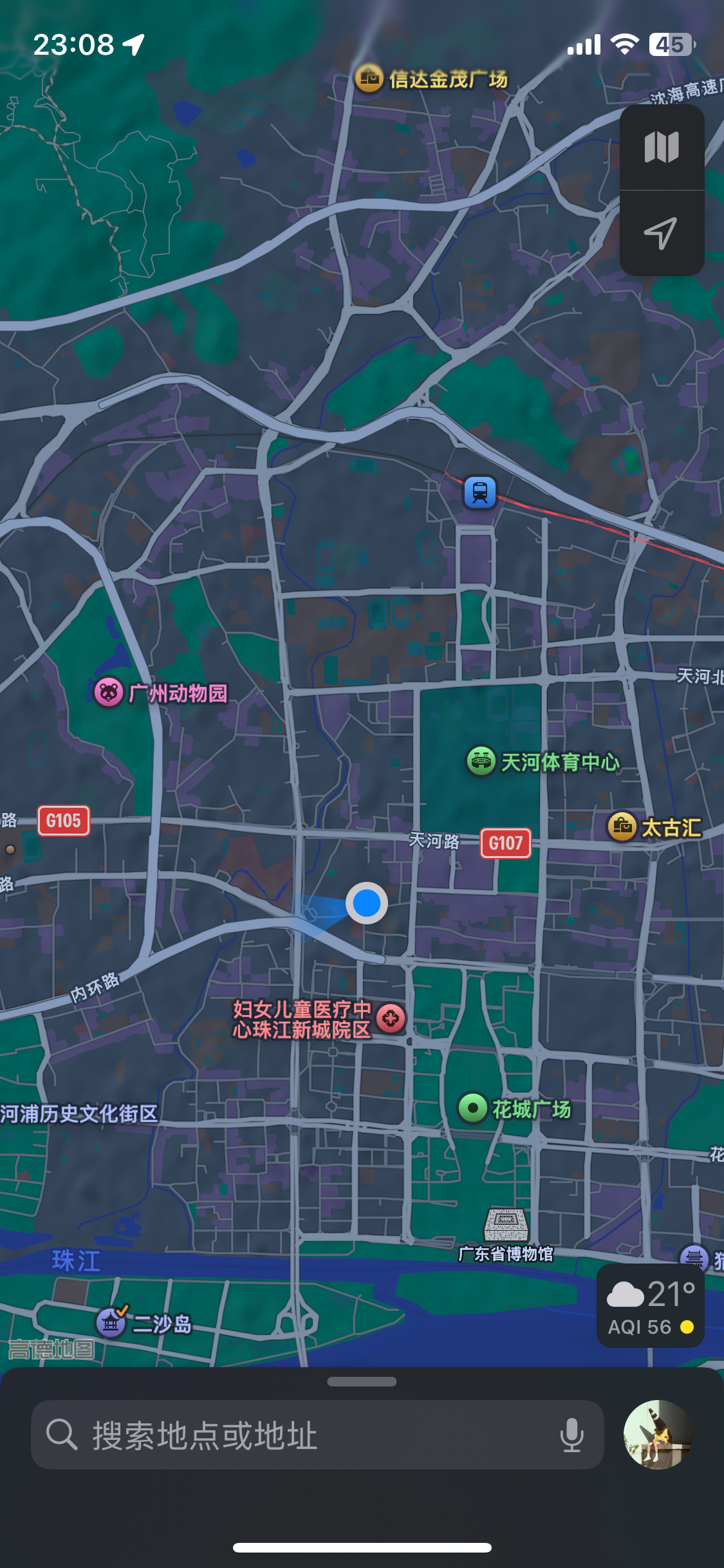Viewport: 724px width, 1568px height.
Task: Select the 天河体育中心 map marker
Action: (x=481, y=762)
